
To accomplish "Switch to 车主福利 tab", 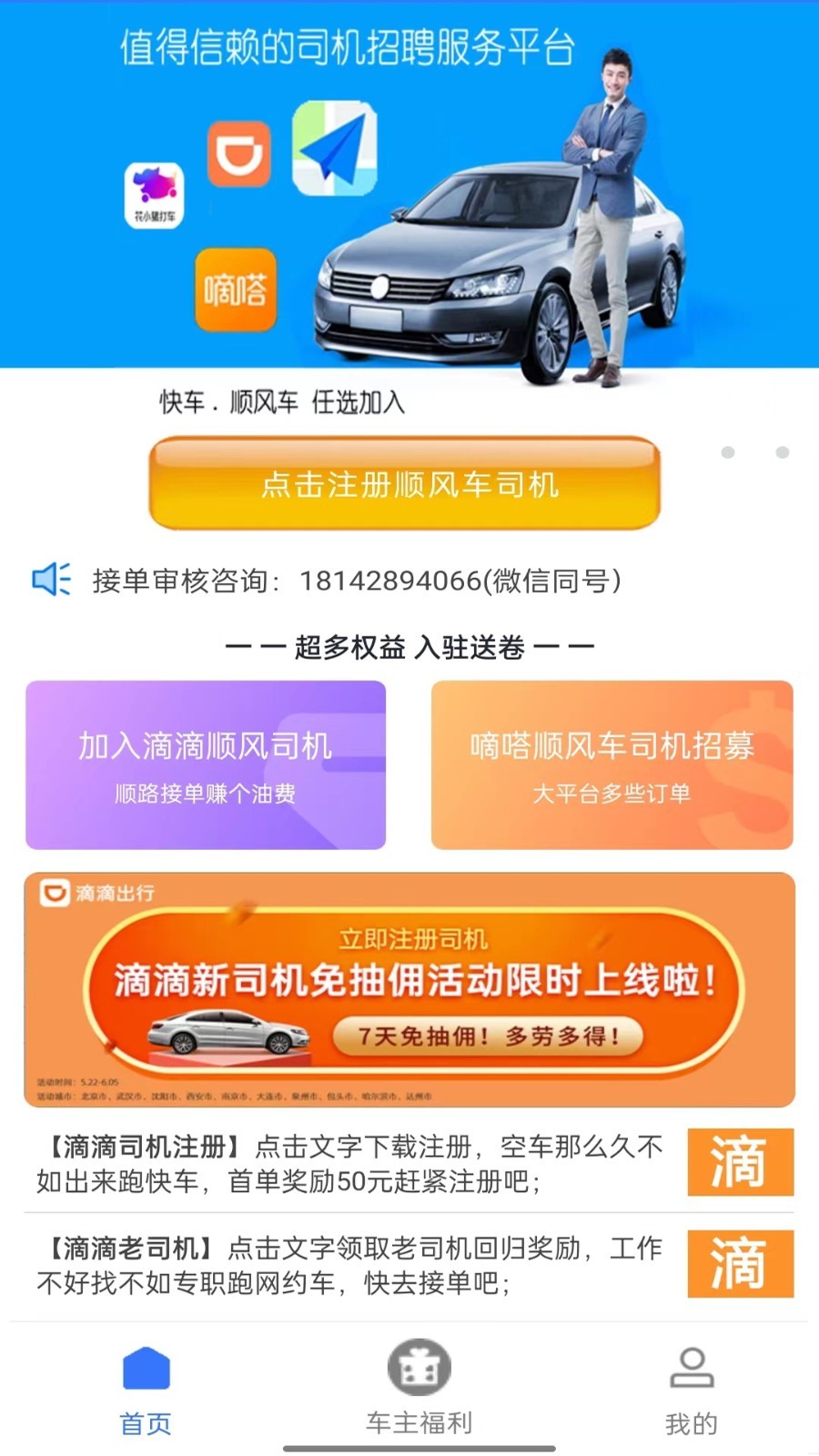I will (x=419, y=1390).
